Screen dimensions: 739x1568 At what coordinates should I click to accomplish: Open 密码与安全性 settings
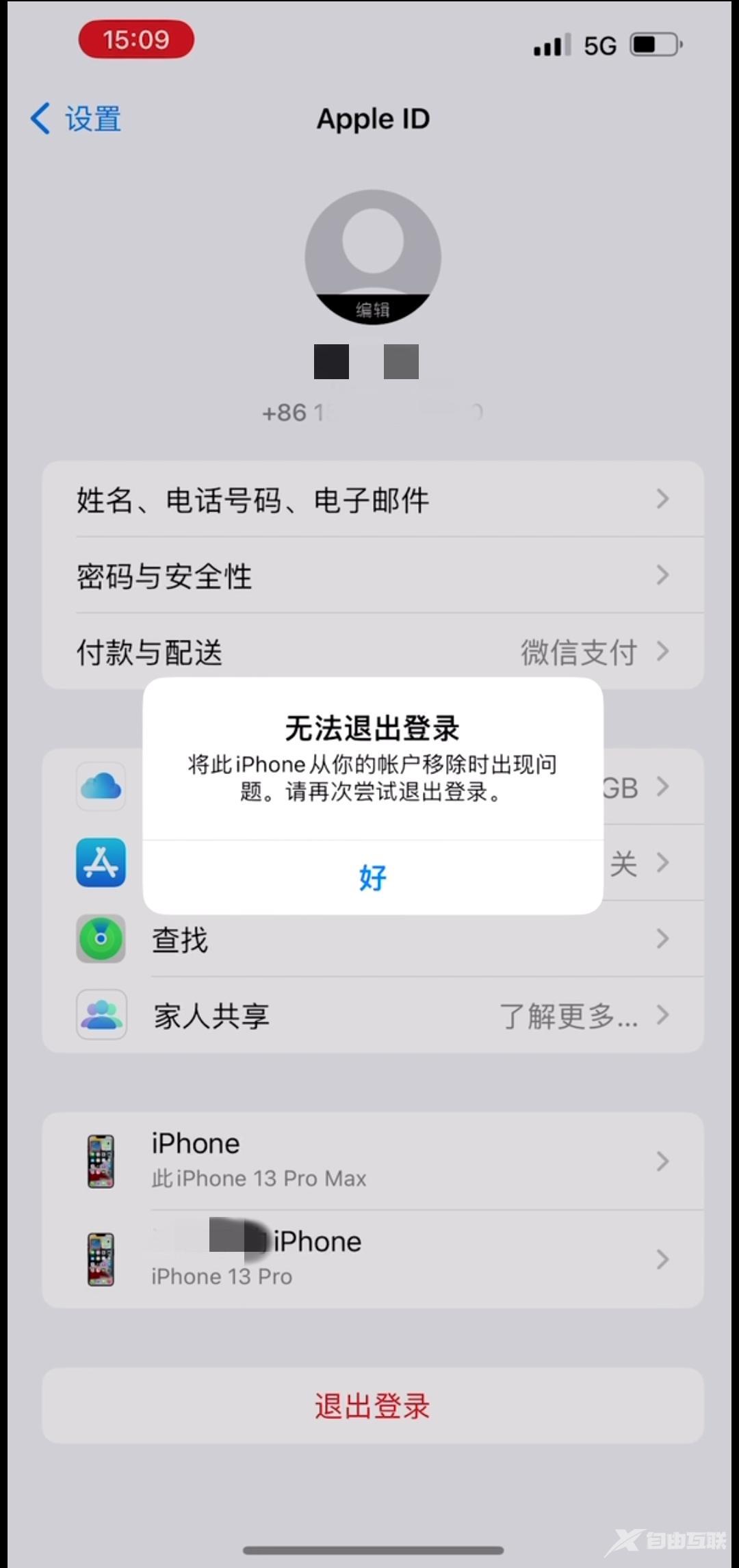click(372, 576)
